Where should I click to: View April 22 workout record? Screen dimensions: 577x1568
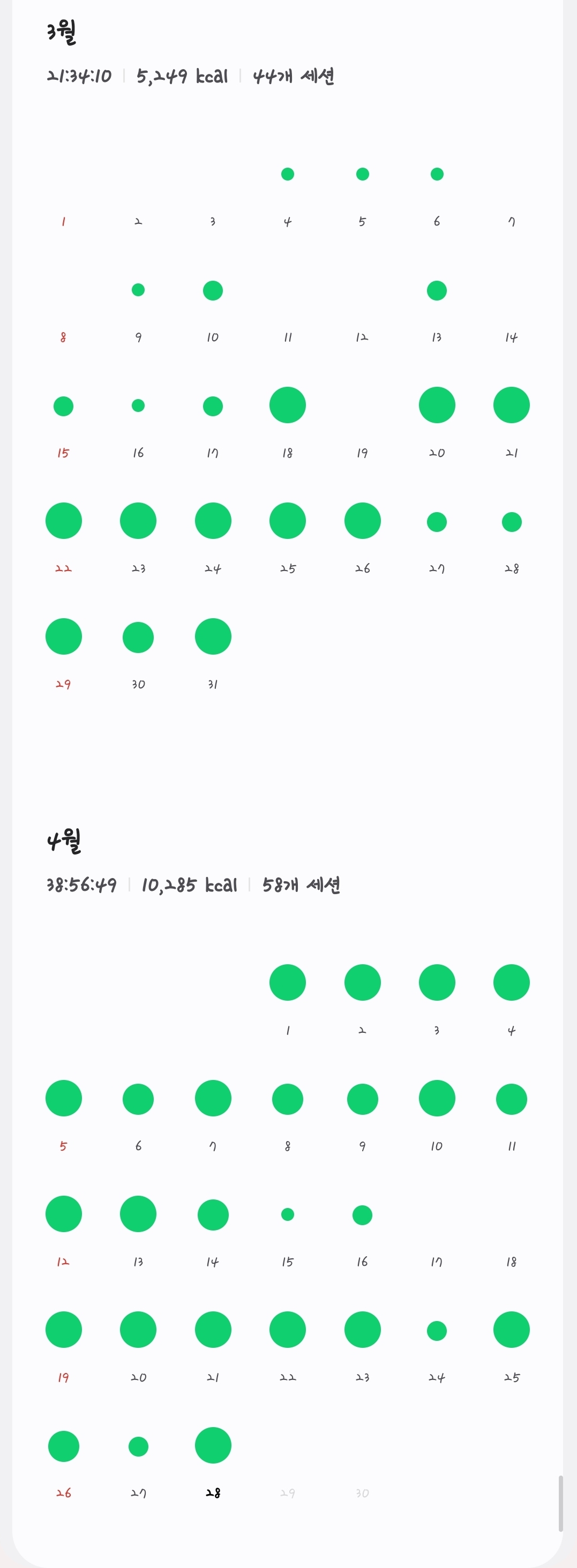287,1330
